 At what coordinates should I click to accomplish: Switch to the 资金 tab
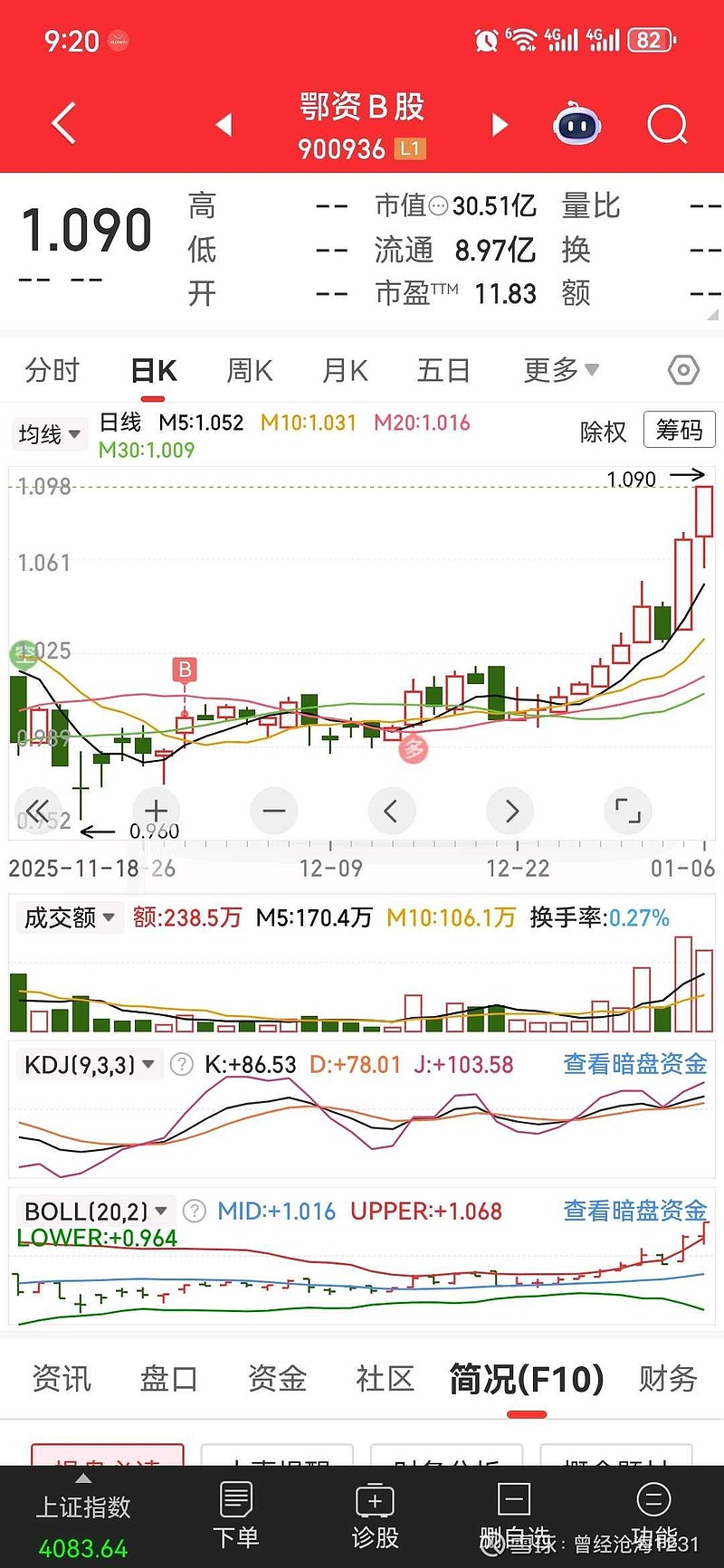pos(277,1378)
